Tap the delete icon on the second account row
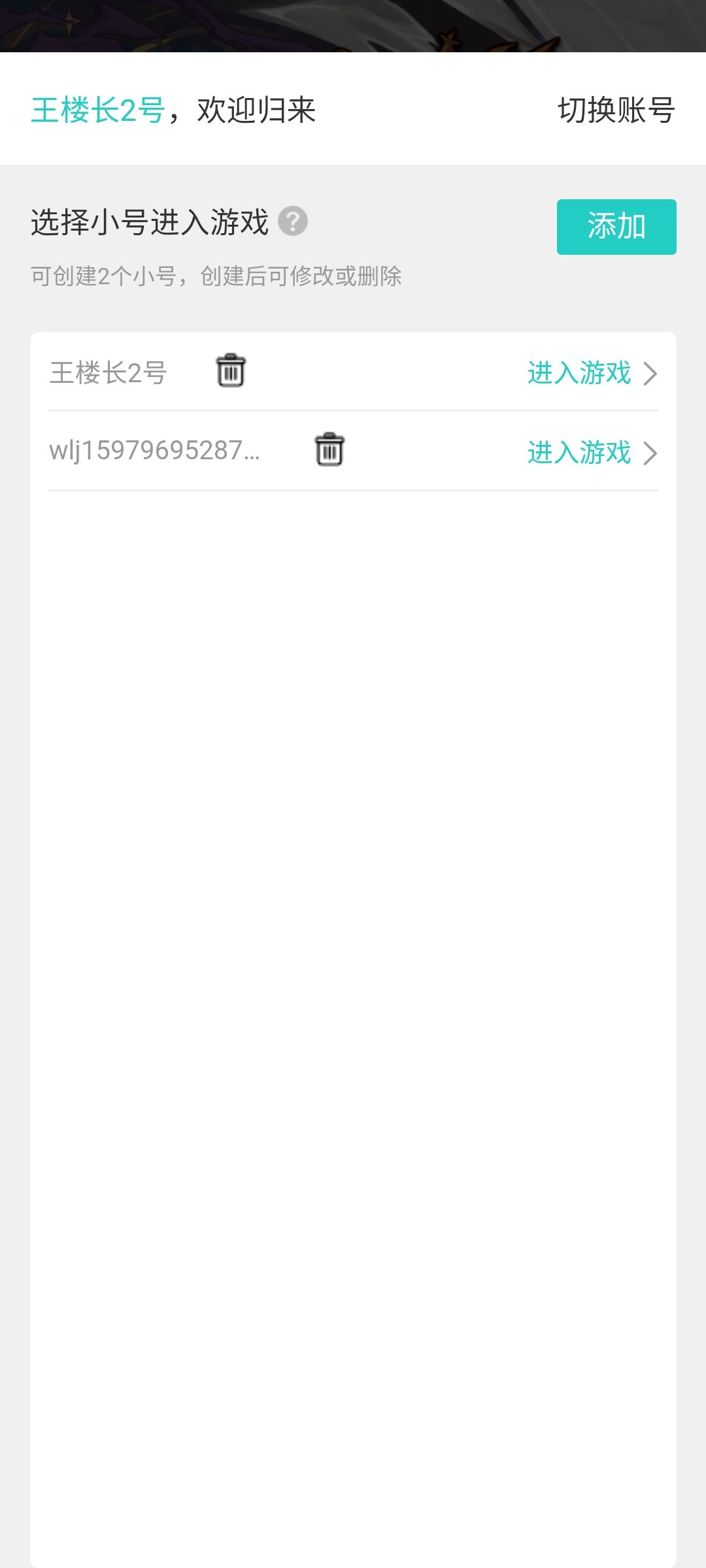 tap(329, 451)
